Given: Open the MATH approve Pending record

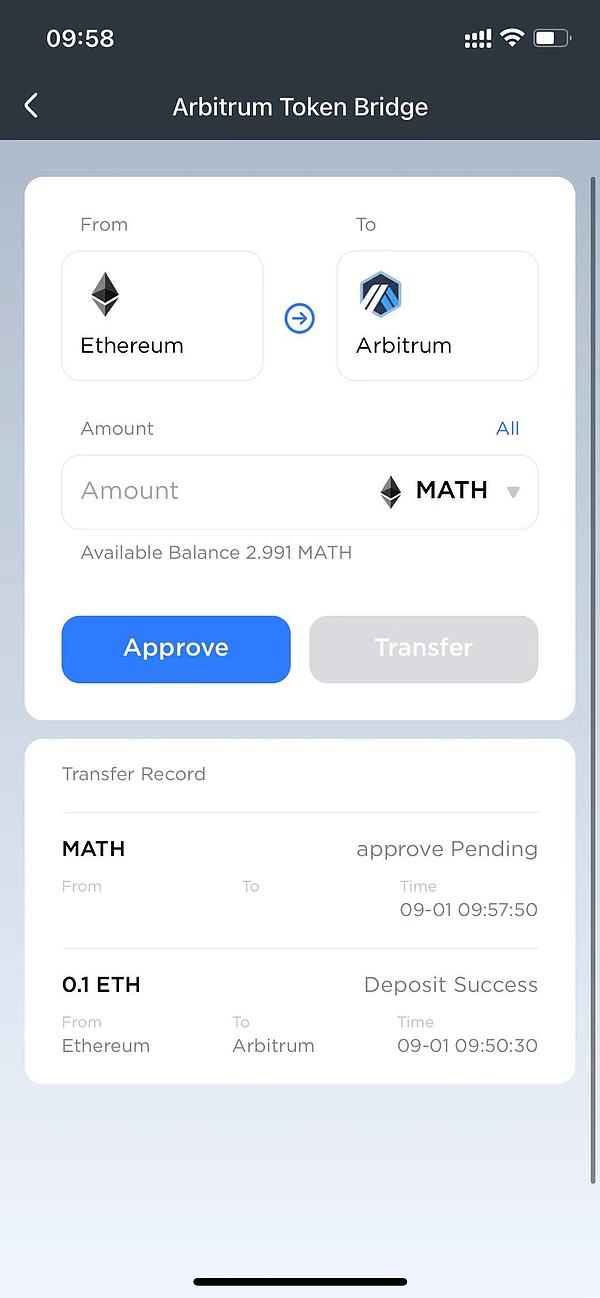Looking at the screenshot, I should [x=300, y=878].
